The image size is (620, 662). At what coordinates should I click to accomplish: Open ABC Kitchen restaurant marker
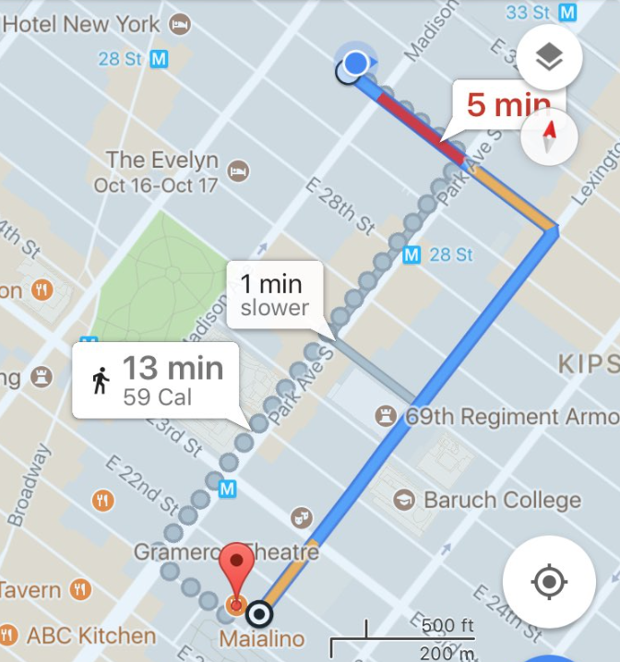(x=8, y=636)
